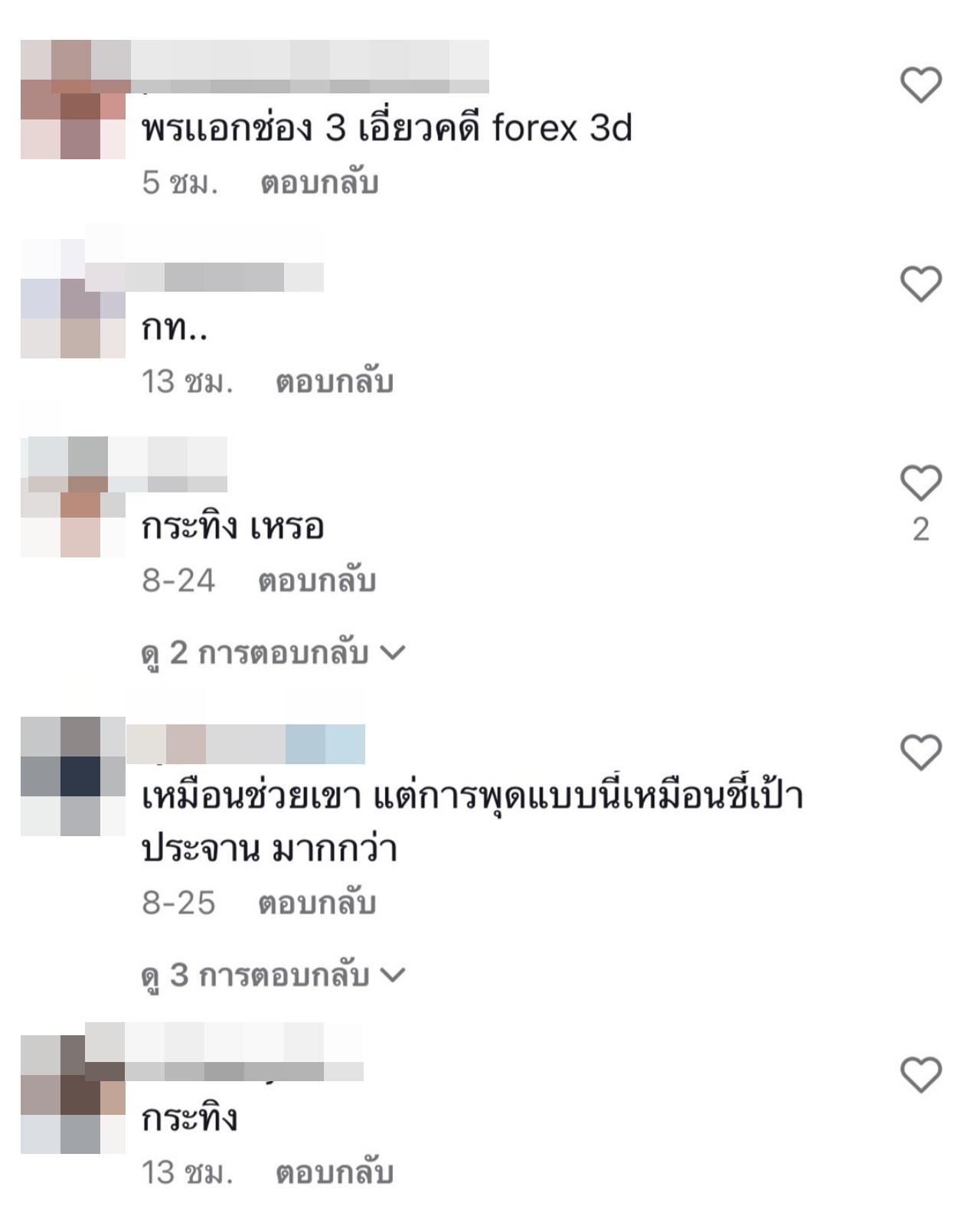Expand 'ดู 3 การตอบกลับ' replies
The image size is (980, 1219).
click(x=273, y=975)
